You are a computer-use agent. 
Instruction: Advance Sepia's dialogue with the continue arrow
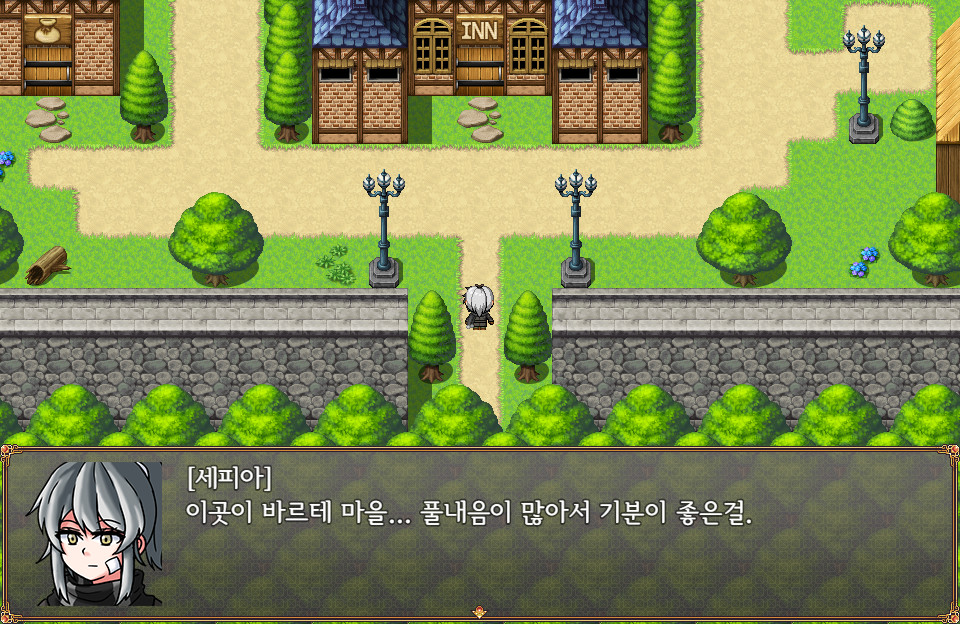click(480, 611)
